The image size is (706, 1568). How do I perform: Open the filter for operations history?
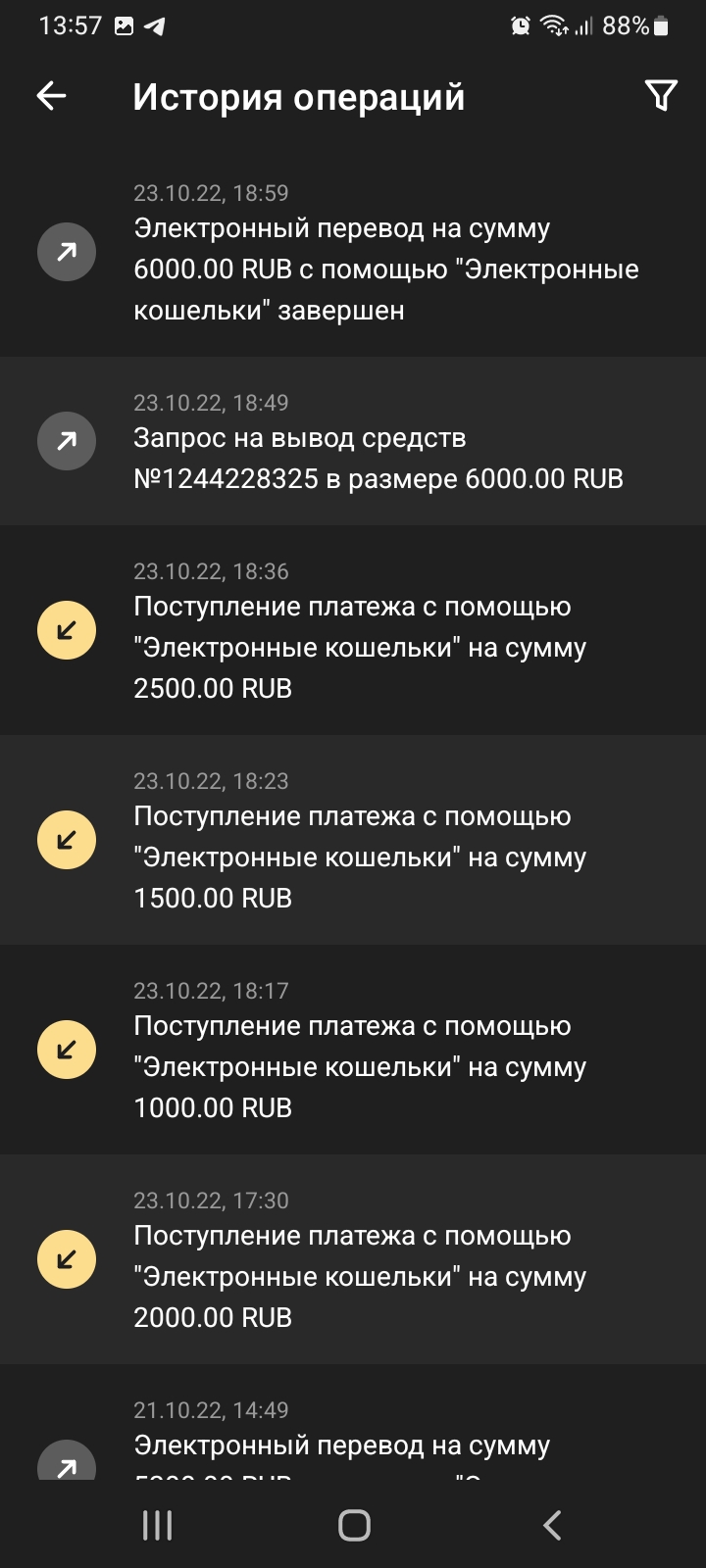coord(661,96)
